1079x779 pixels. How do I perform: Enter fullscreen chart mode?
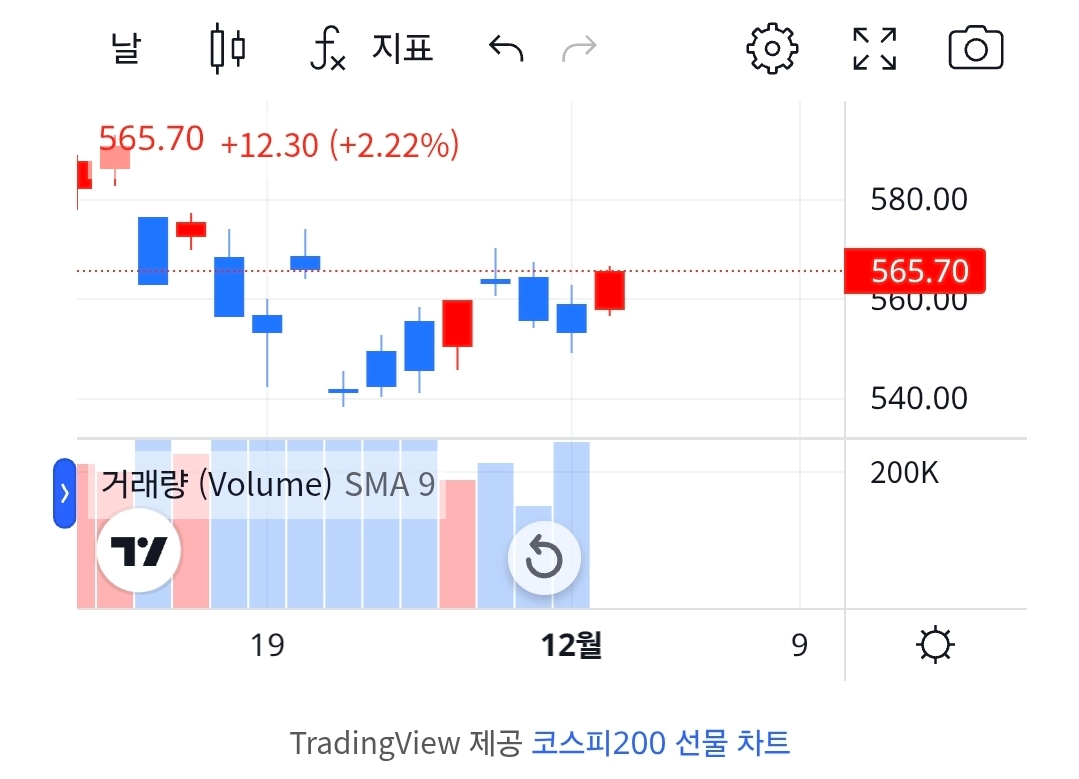click(x=874, y=48)
